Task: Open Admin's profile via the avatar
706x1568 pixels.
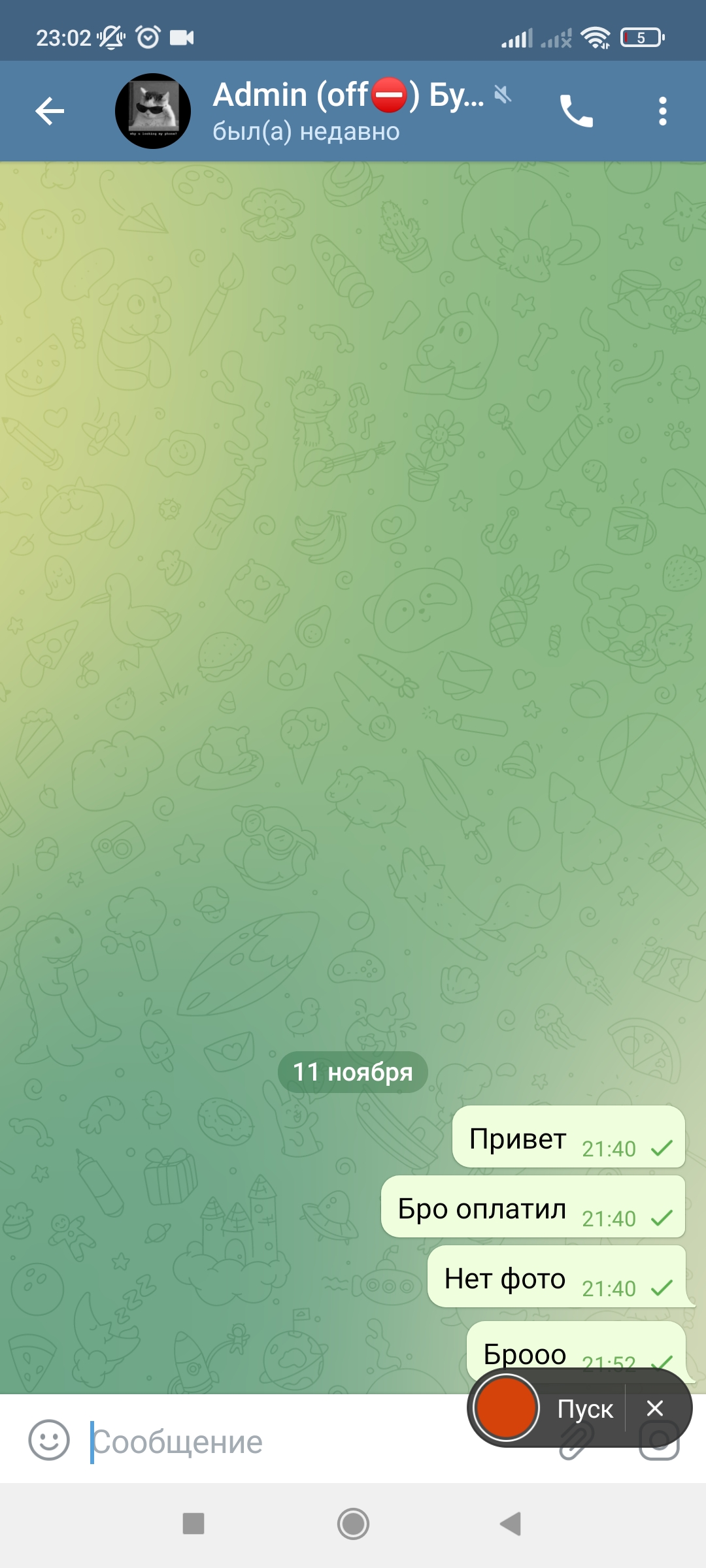Action: point(153,111)
